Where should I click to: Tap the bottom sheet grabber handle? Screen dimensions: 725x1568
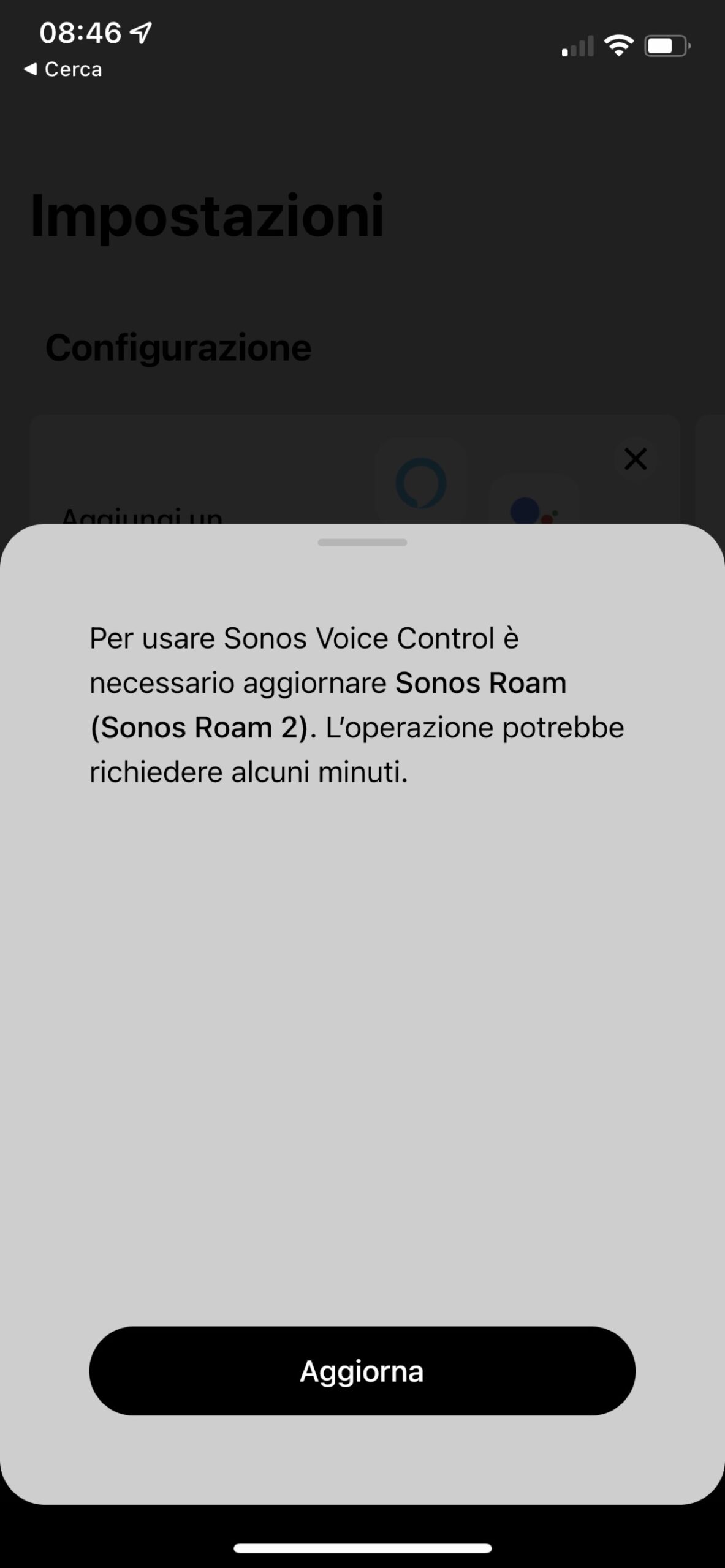362,542
